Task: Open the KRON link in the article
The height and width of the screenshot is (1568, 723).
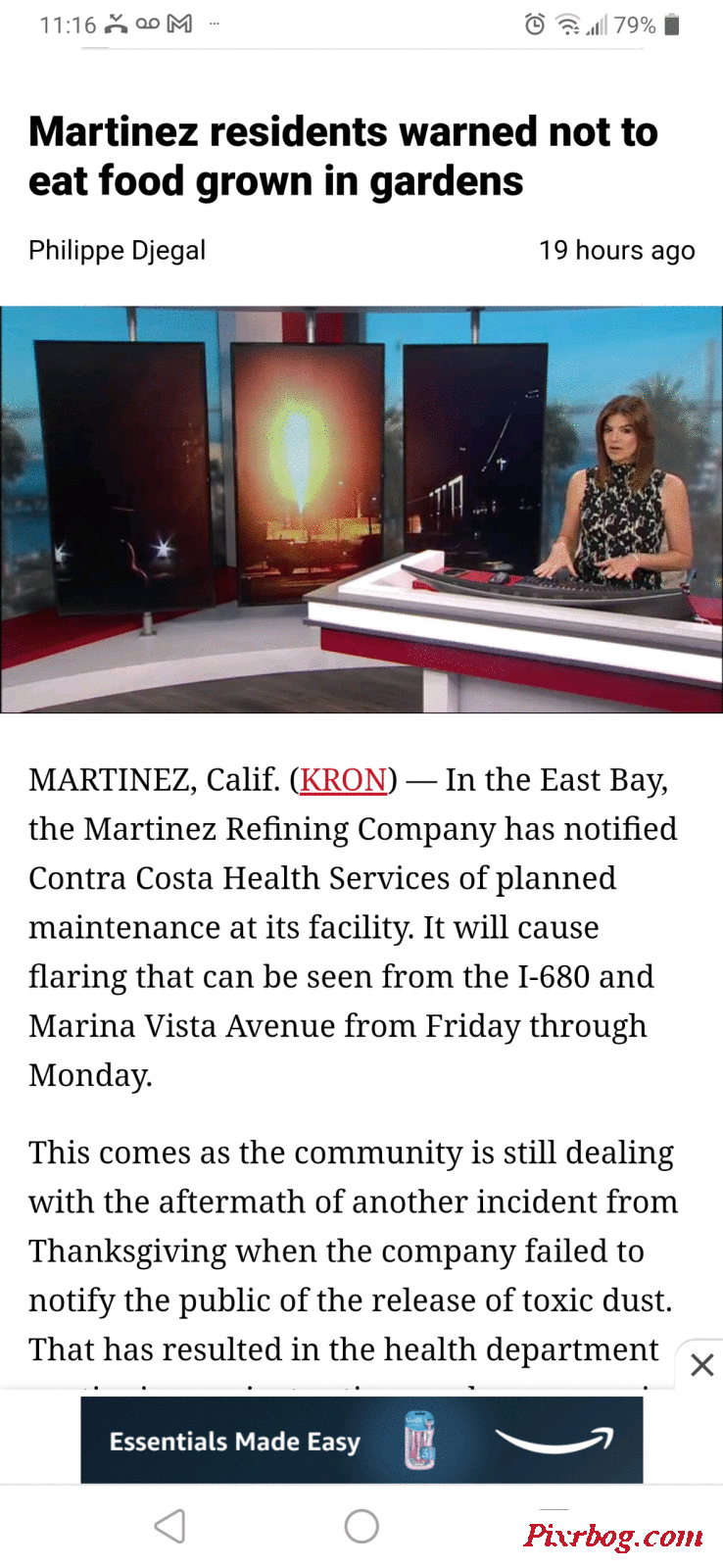Action: click(x=344, y=780)
